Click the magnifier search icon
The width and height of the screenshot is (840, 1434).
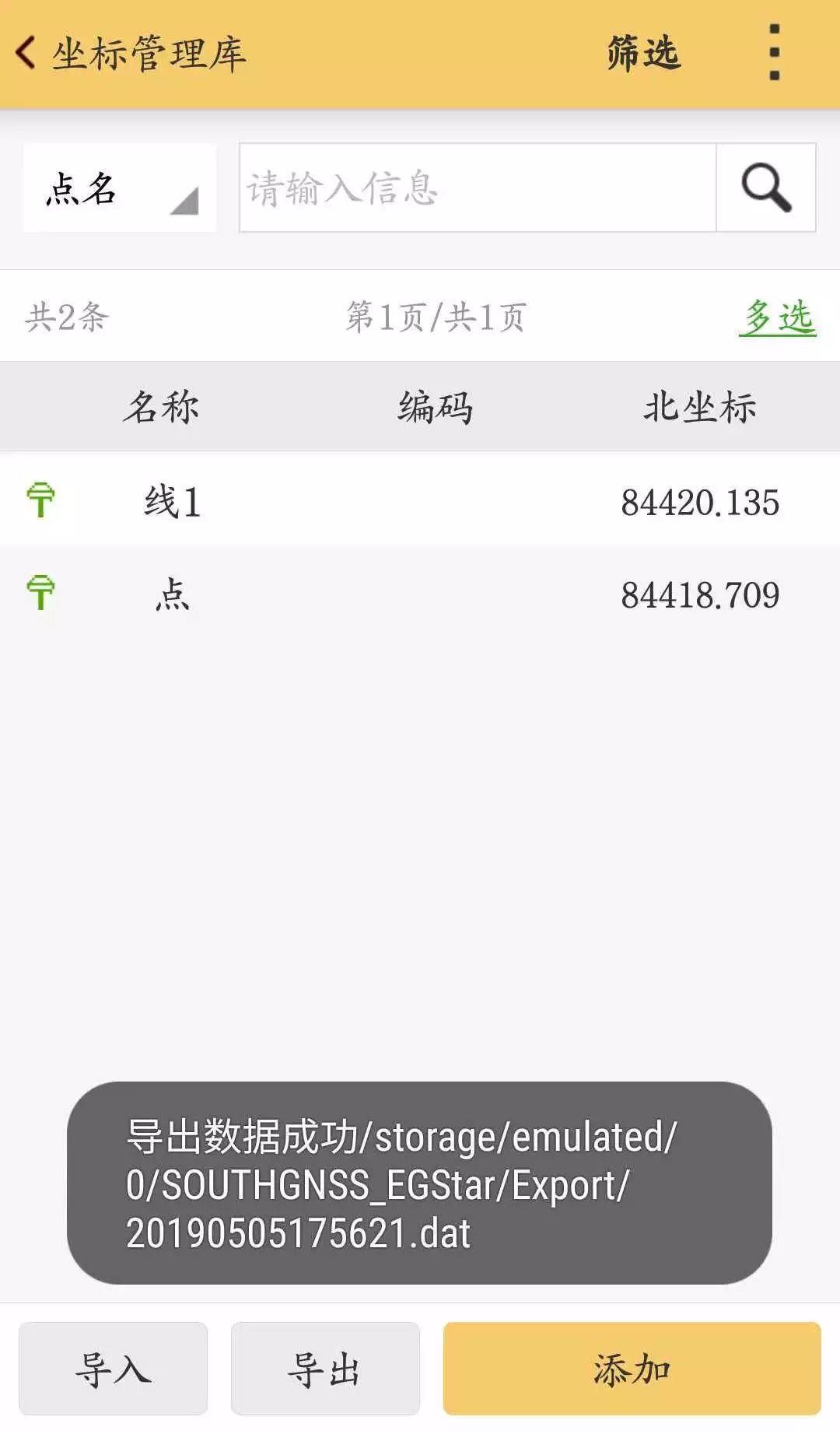(766, 187)
